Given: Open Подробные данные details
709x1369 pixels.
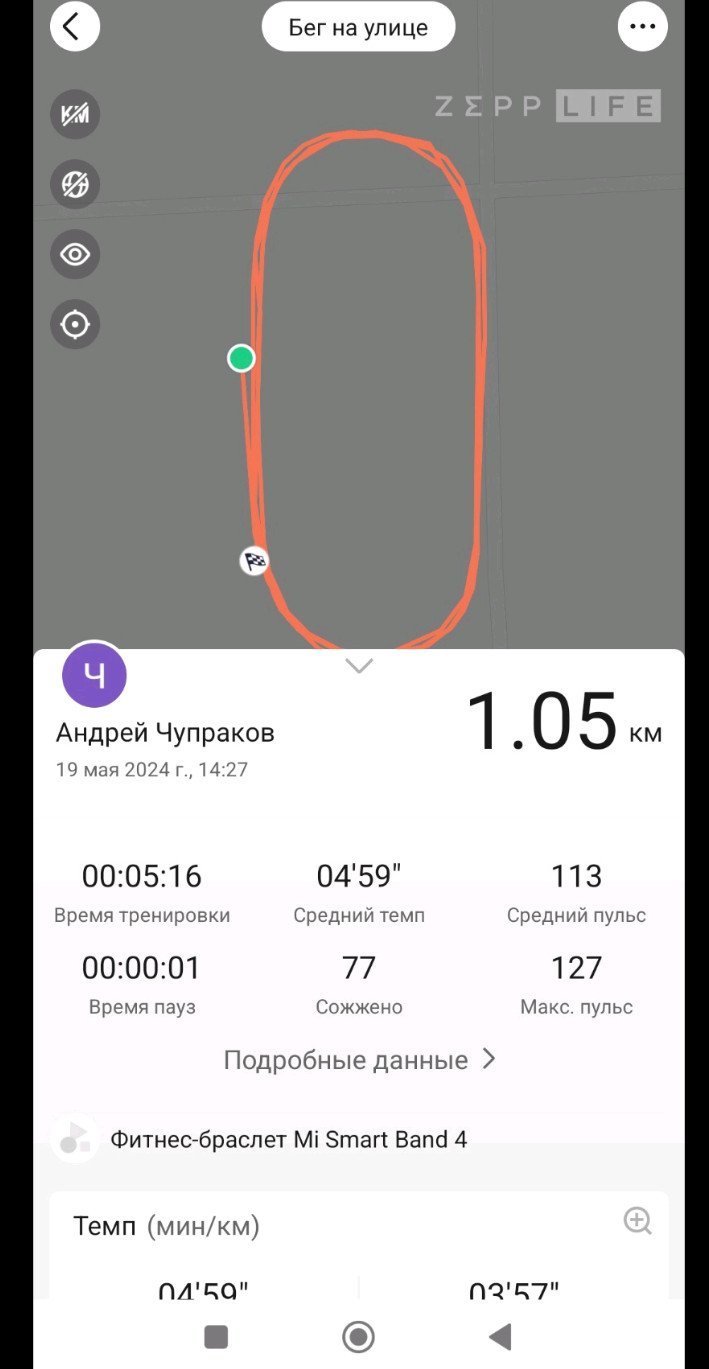Looking at the screenshot, I should (359, 1059).
